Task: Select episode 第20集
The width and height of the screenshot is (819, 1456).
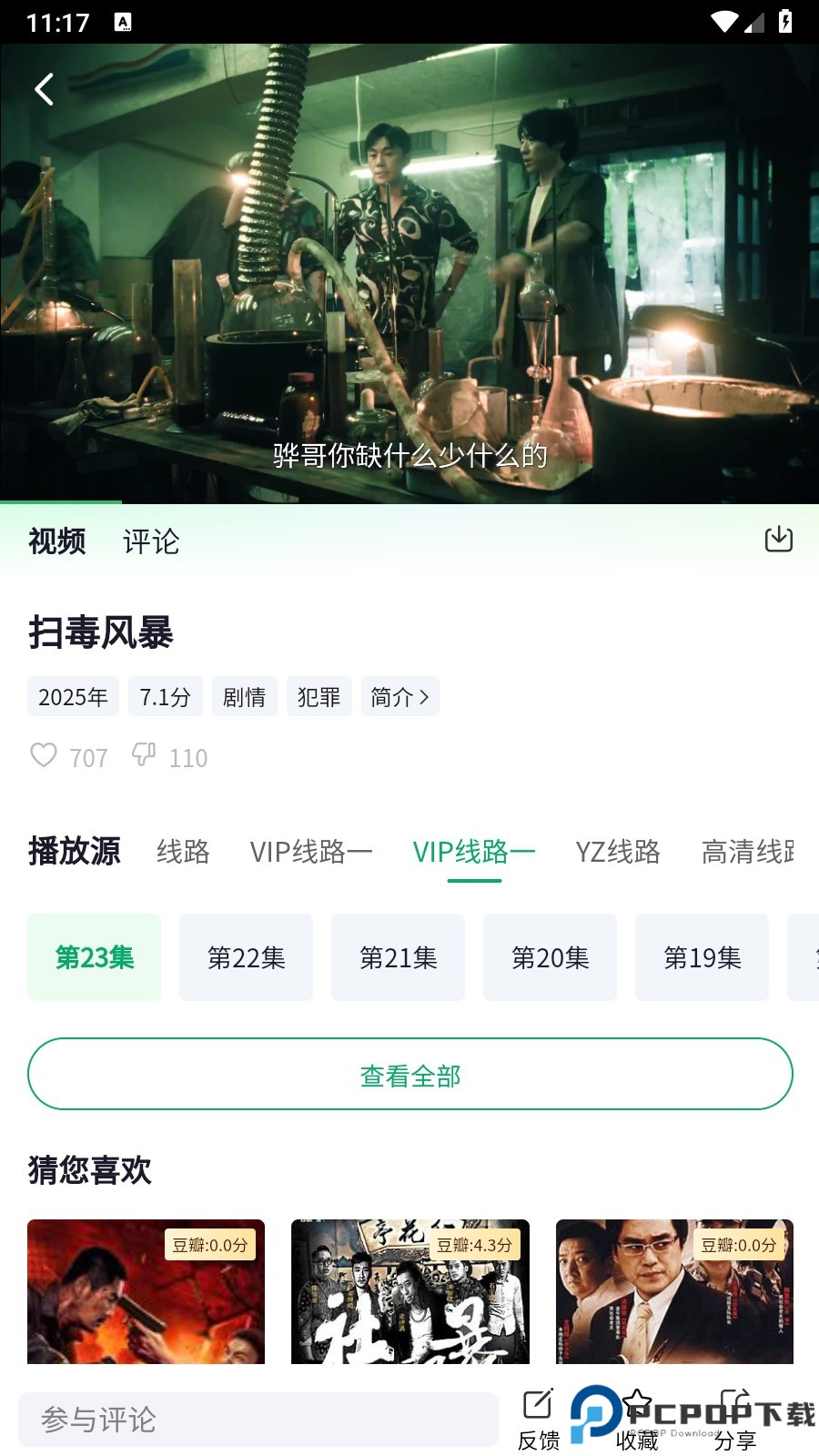Action: click(550, 956)
